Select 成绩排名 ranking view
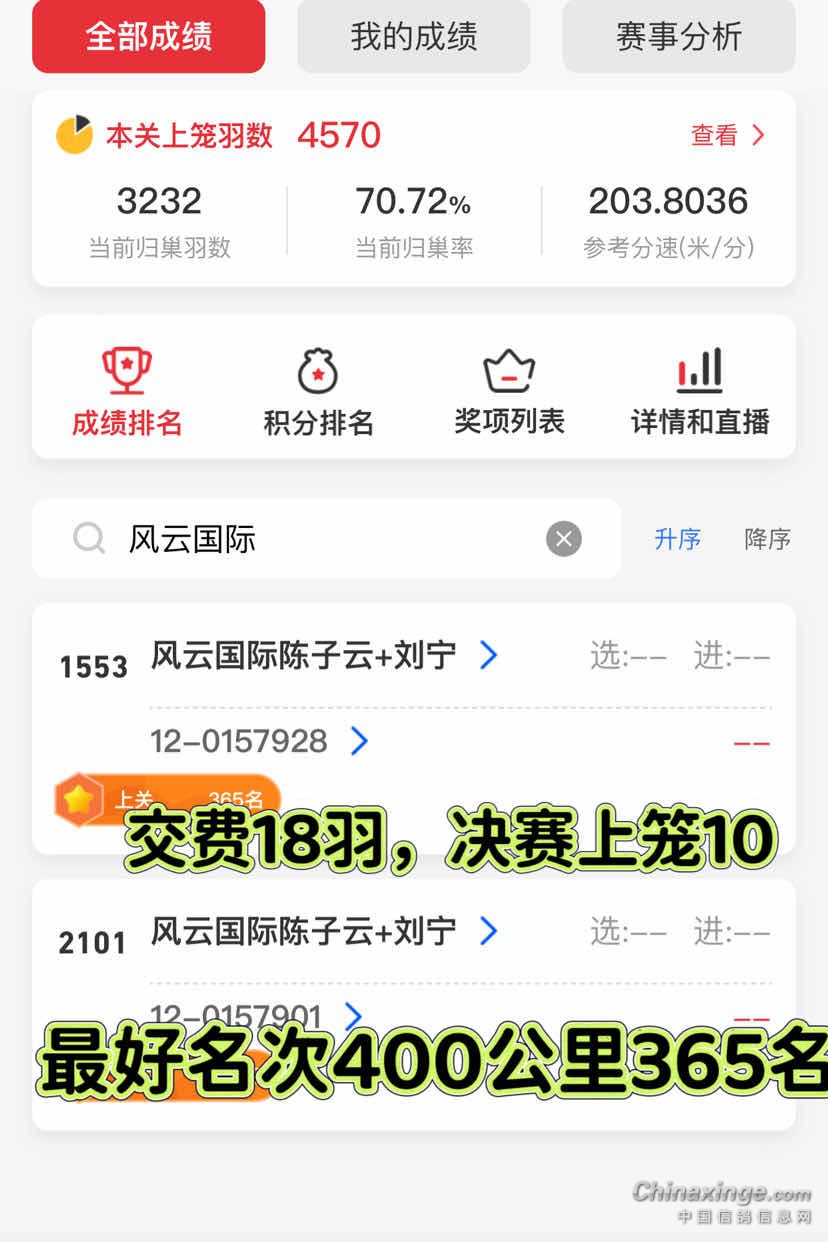This screenshot has width=828, height=1242. click(127, 392)
